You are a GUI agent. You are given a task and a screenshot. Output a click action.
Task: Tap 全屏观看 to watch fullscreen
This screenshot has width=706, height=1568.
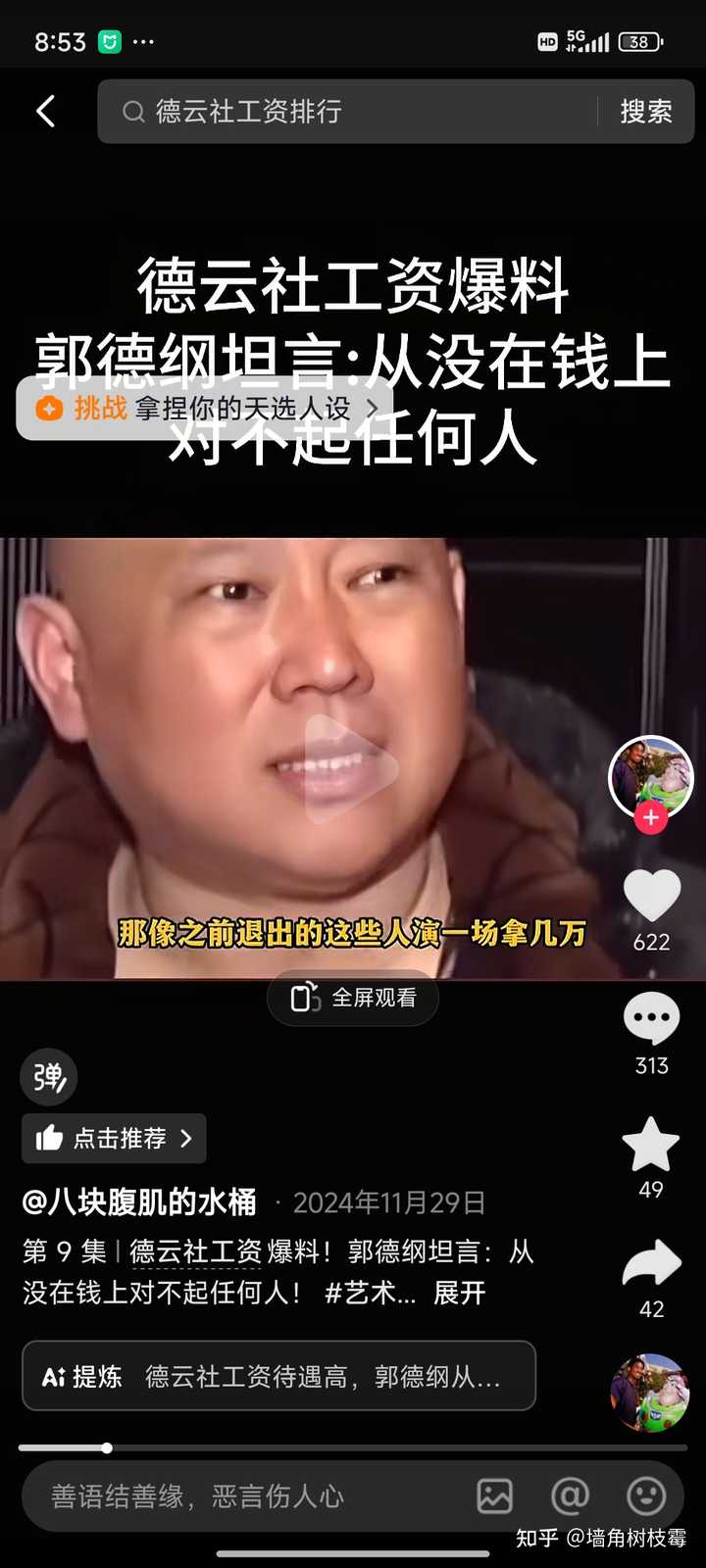coord(353,998)
